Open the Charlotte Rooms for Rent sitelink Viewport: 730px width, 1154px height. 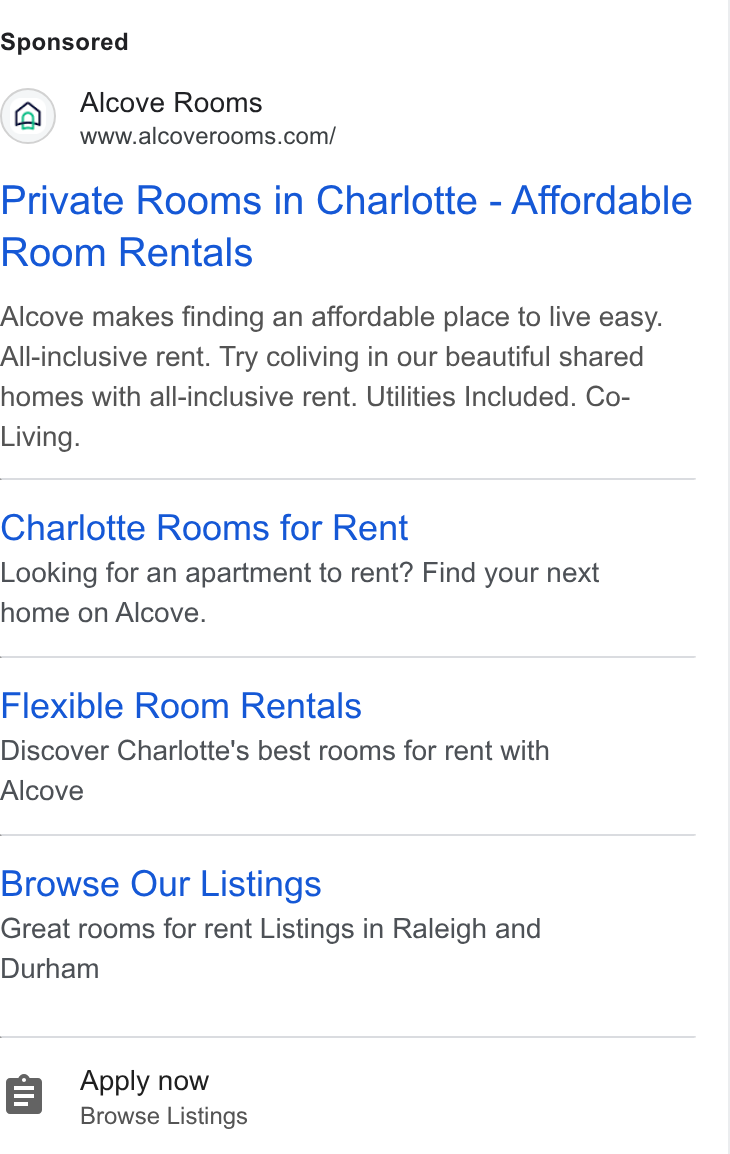pyautogui.click(x=204, y=528)
